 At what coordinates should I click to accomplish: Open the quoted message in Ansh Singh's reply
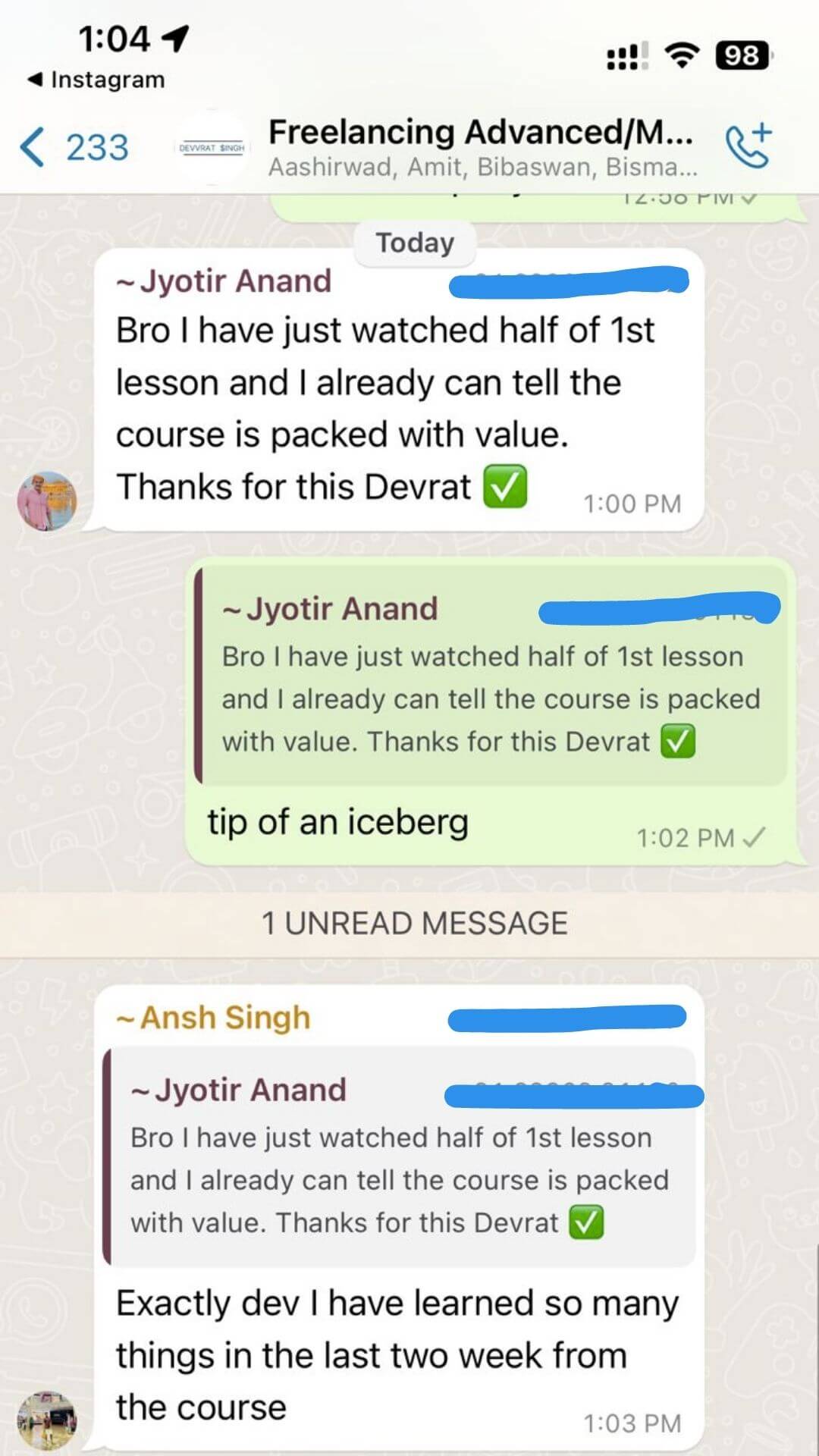pyautogui.click(x=400, y=1156)
